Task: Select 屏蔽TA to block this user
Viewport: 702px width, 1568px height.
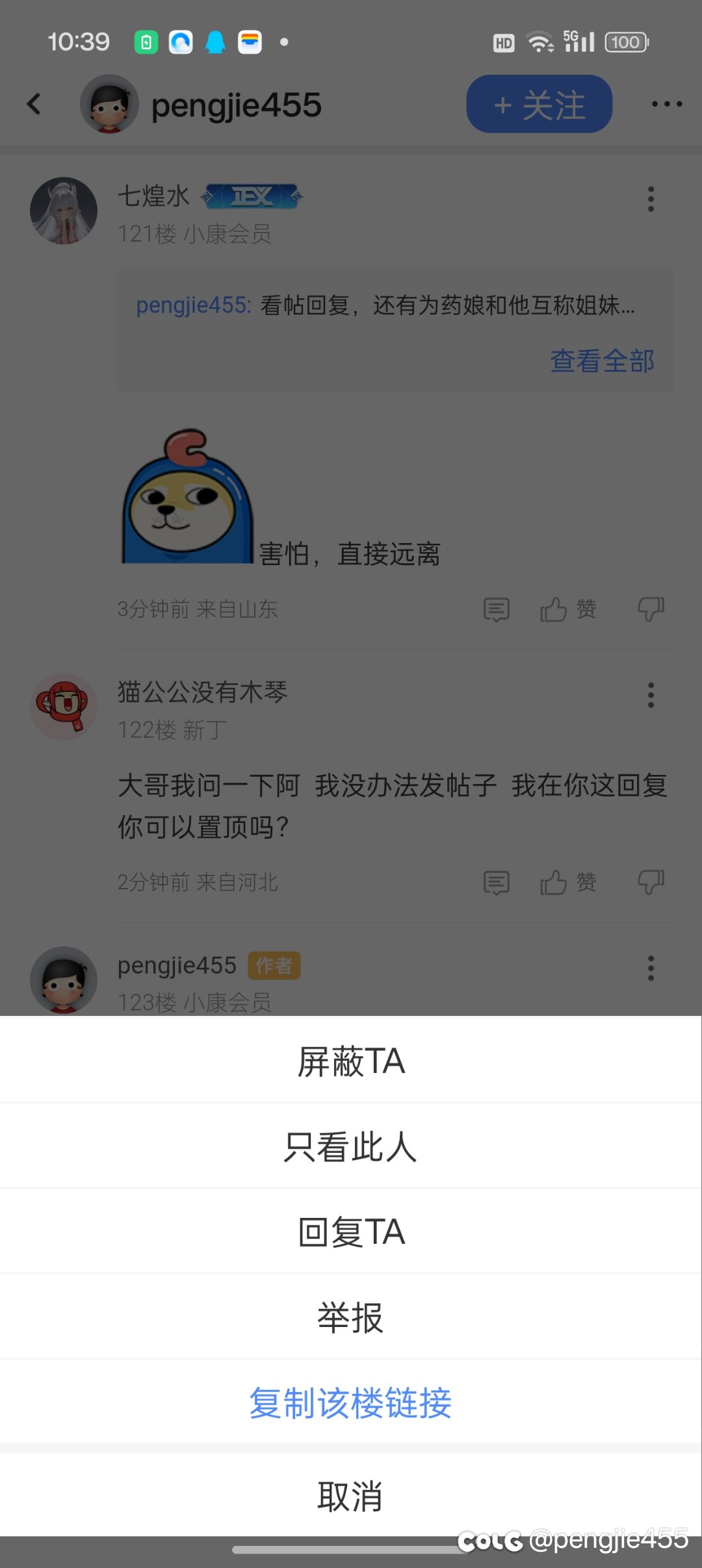Action: 351,1061
